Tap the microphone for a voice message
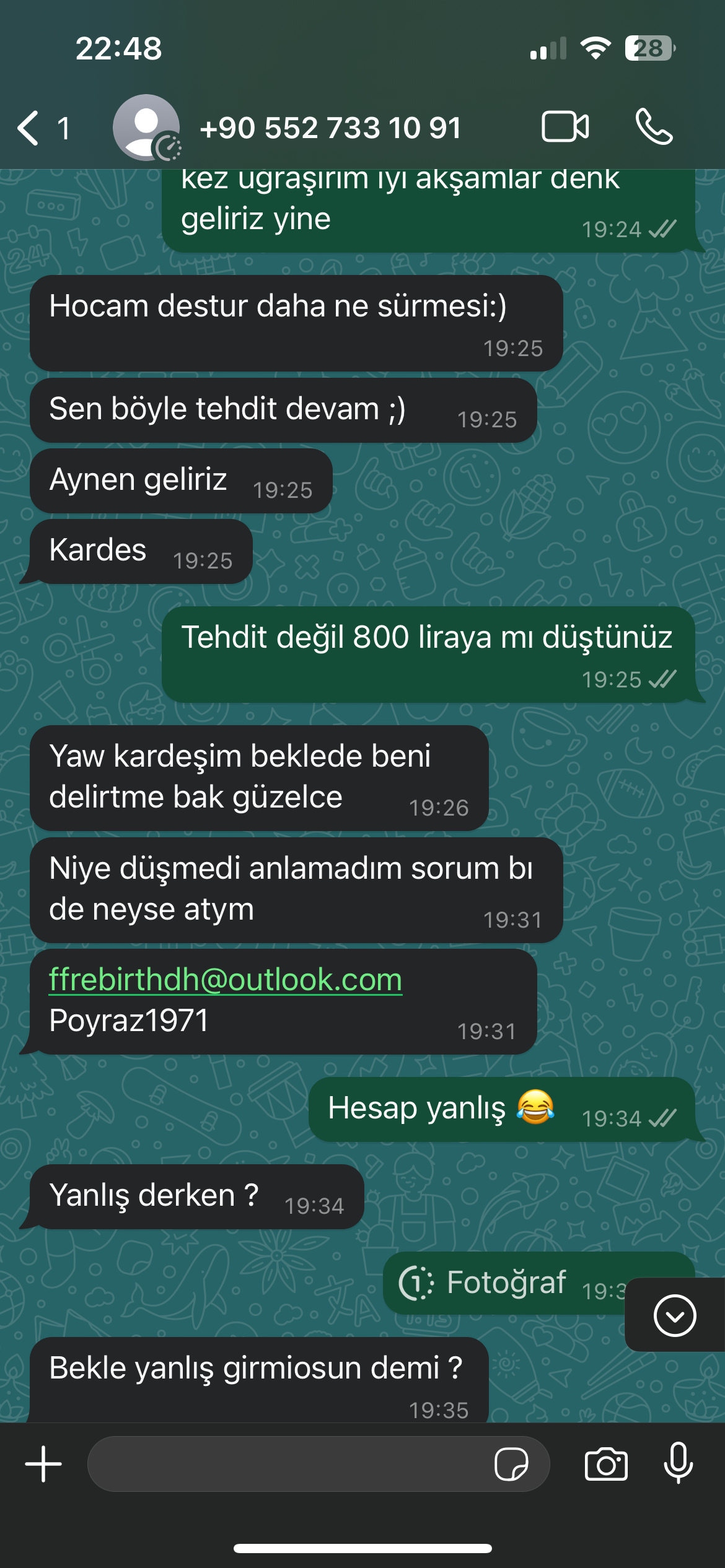The width and height of the screenshot is (725, 1568). coord(679,1464)
